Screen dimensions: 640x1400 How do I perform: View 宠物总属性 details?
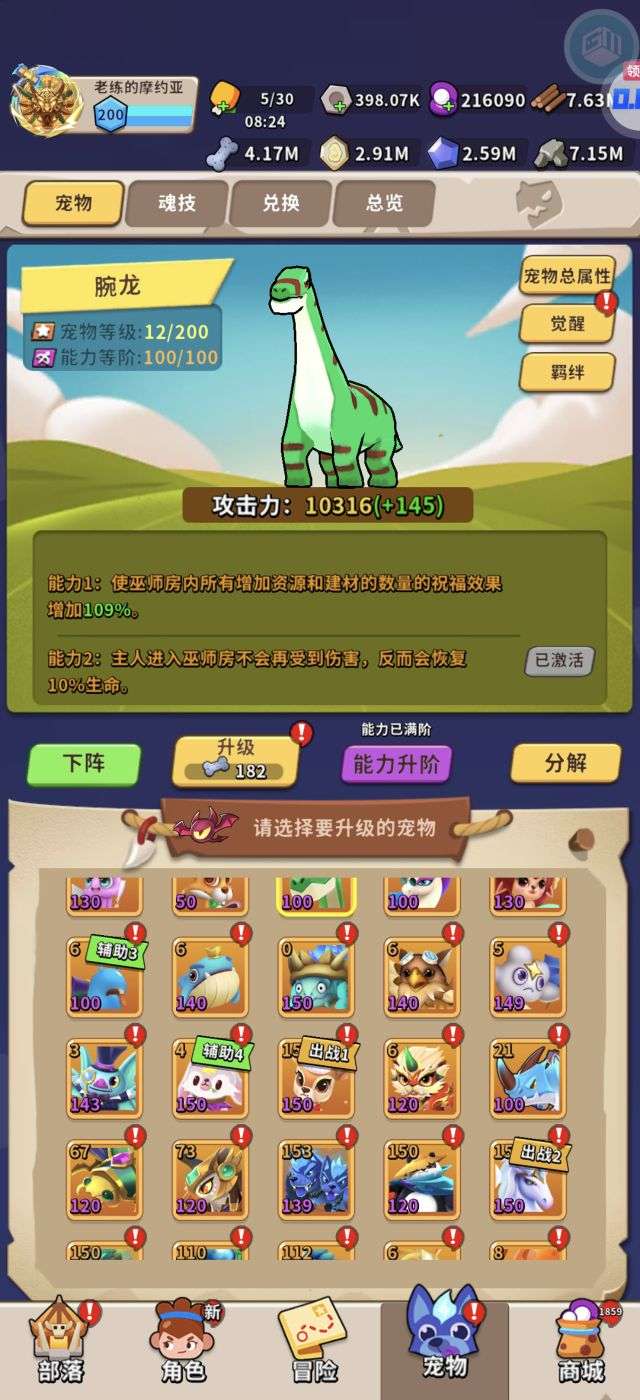click(567, 277)
